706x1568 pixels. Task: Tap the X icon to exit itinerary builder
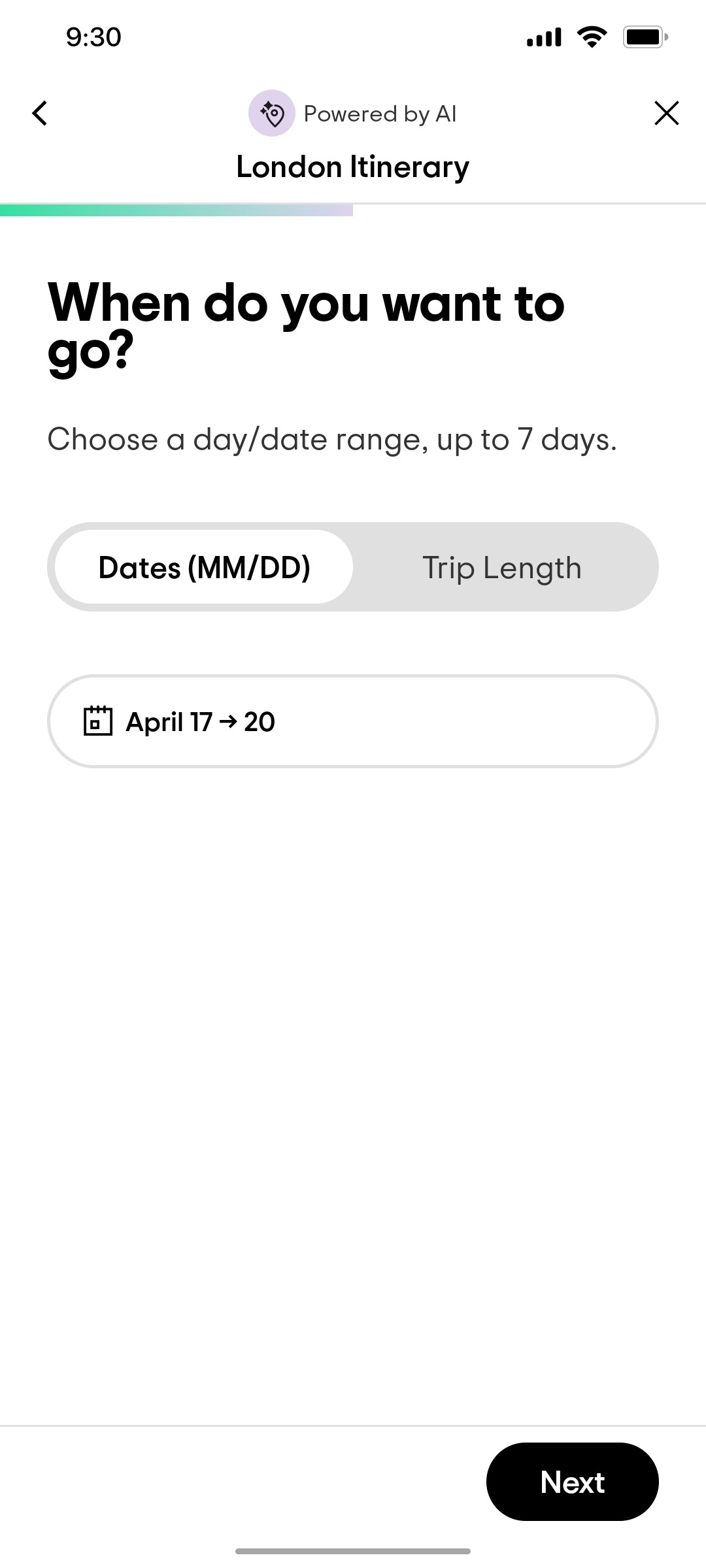click(x=666, y=112)
